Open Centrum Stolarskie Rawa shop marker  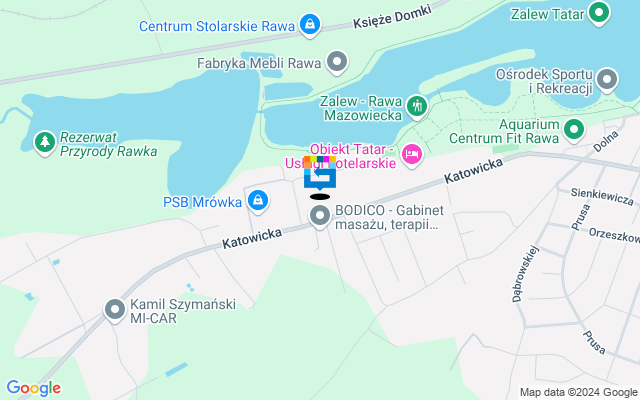click(311, 22)
